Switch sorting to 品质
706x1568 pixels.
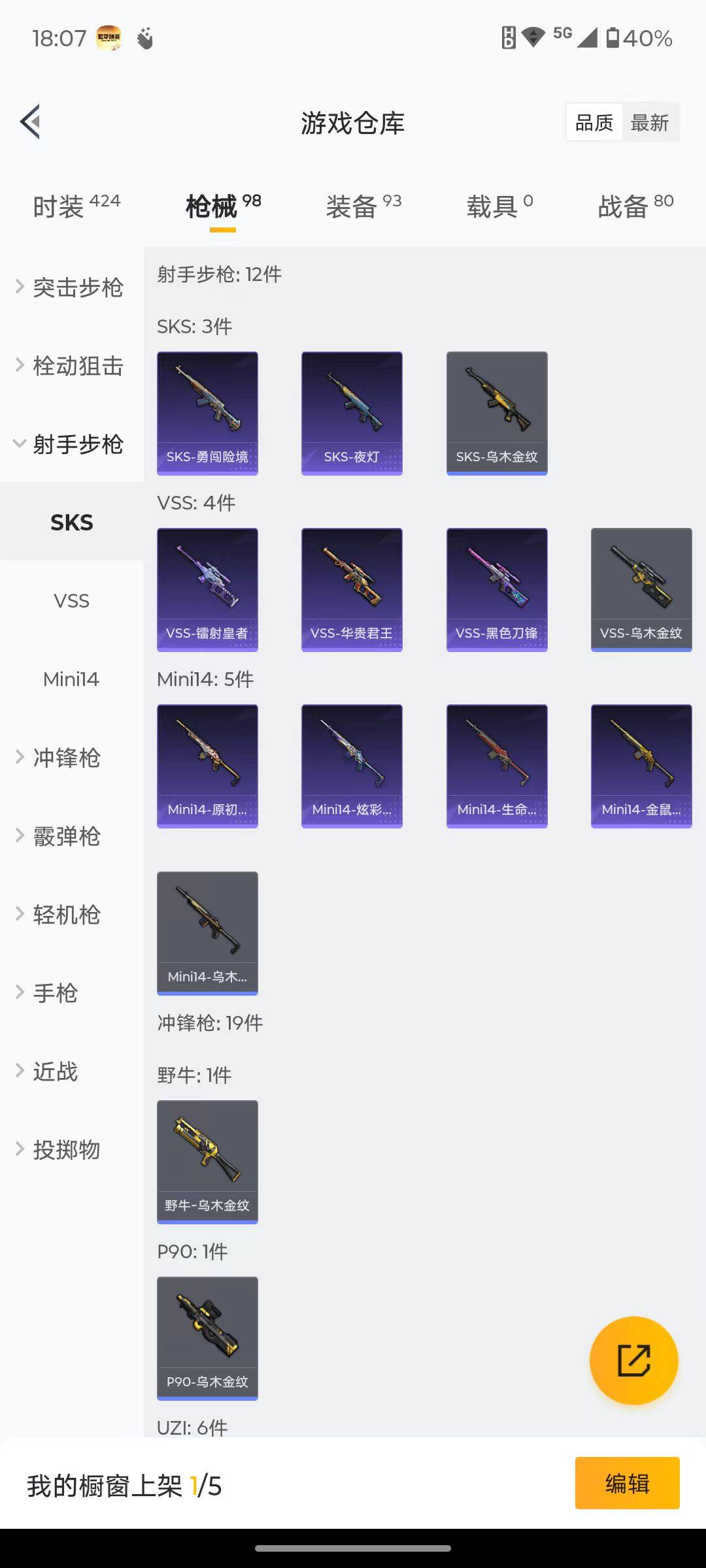click(x=594, y=122)
